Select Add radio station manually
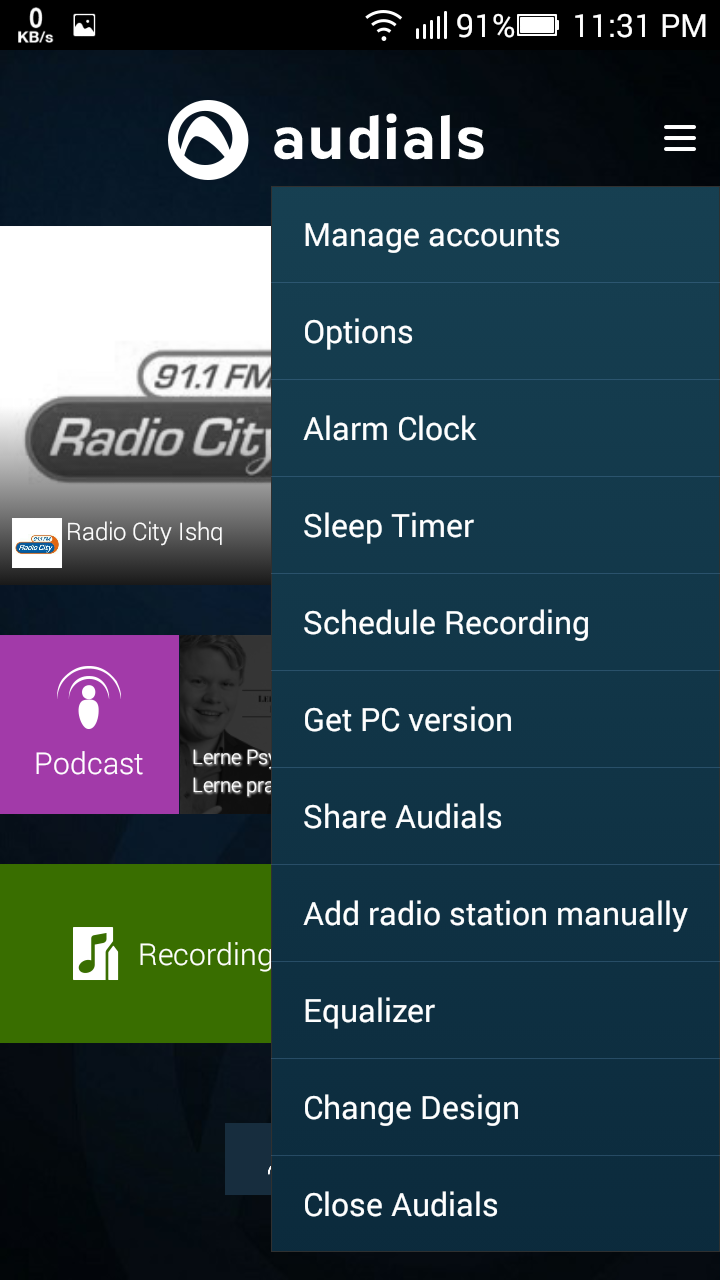This screenshot has height=1280, width=720. pyautogui.click(x=495, y=914)
